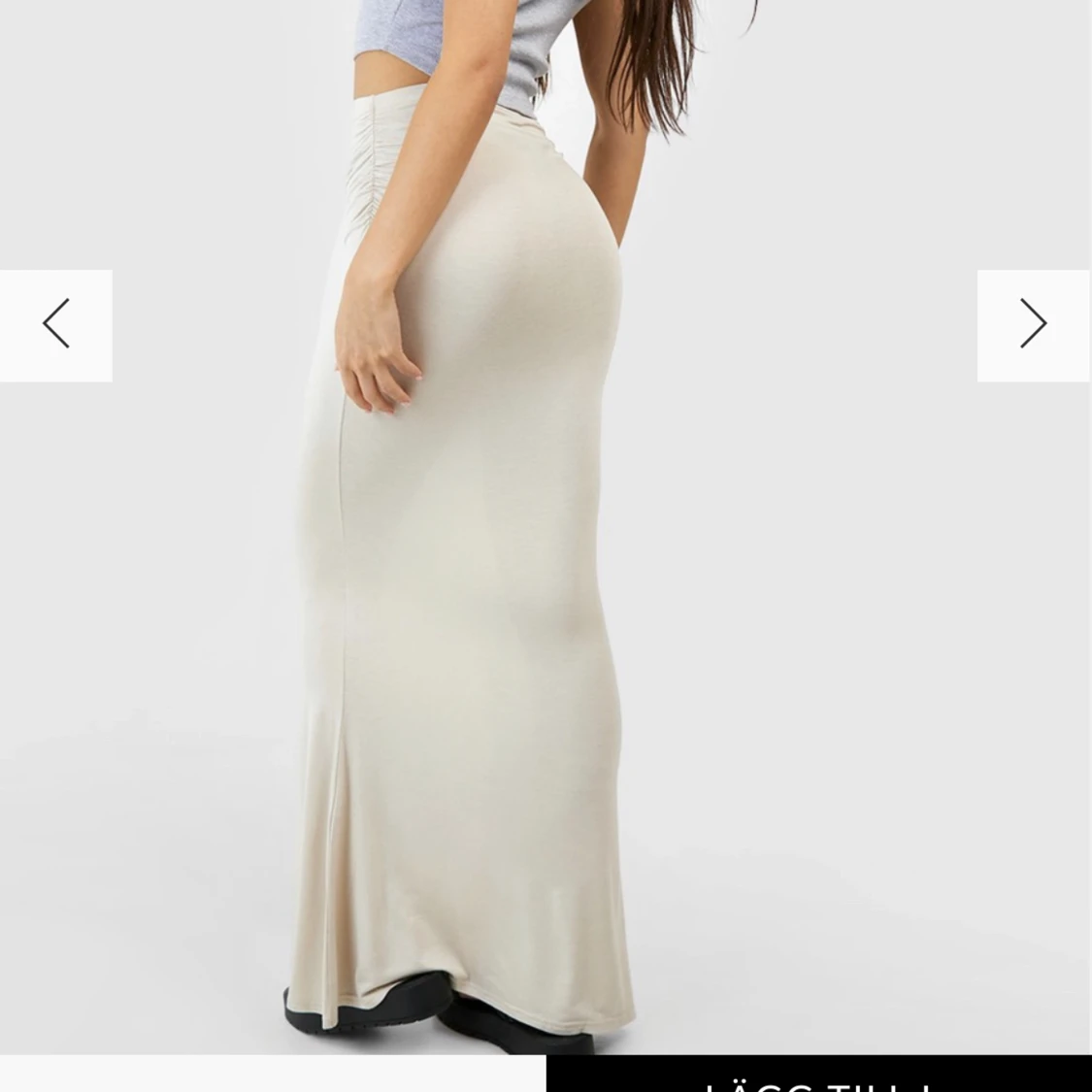1092x1092 pixels.
Task: Tap the black 'Lägg till' button
Action: (818, 1075)
